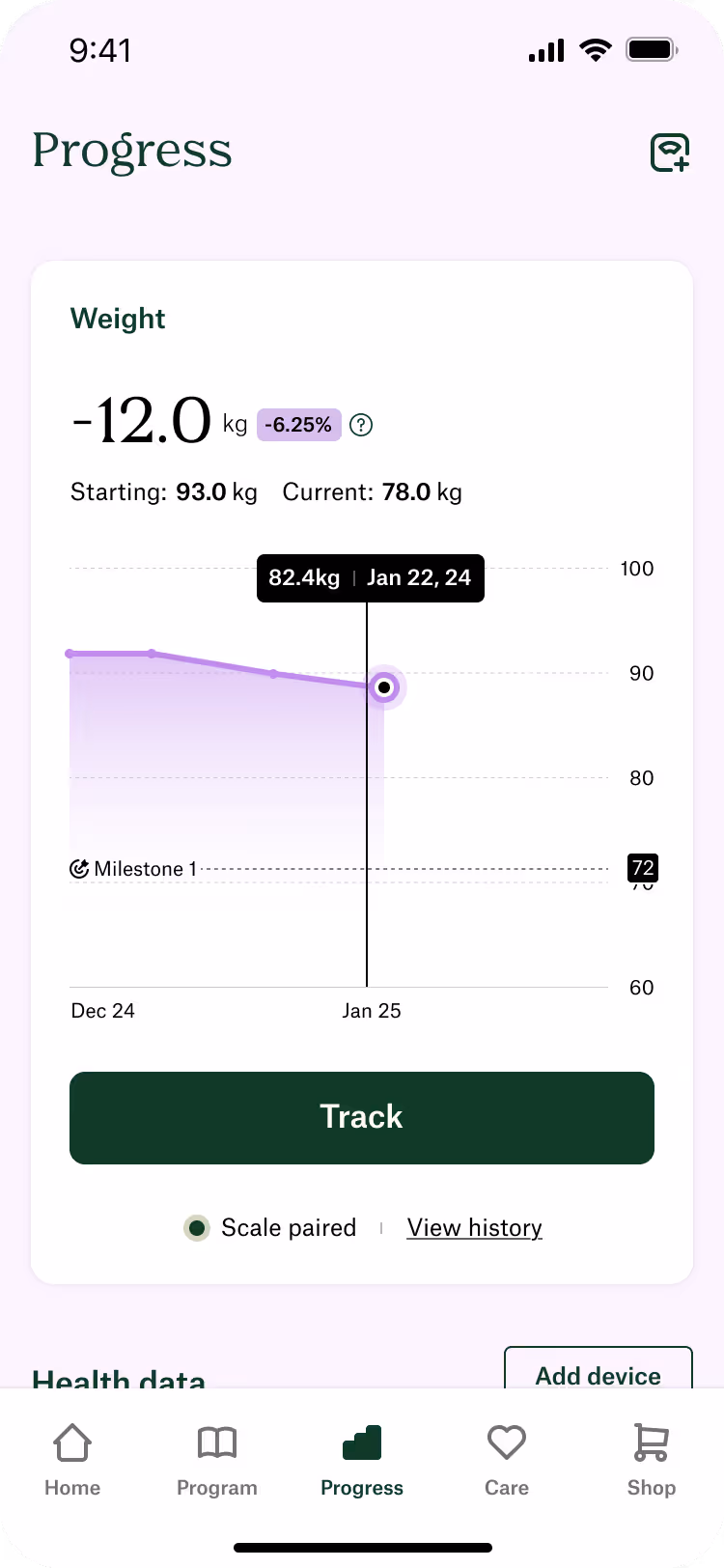Screen dimensions: 724x1568
Task: Tap the Add device button
Action: pyautogui.click(x=599, y=1371)
